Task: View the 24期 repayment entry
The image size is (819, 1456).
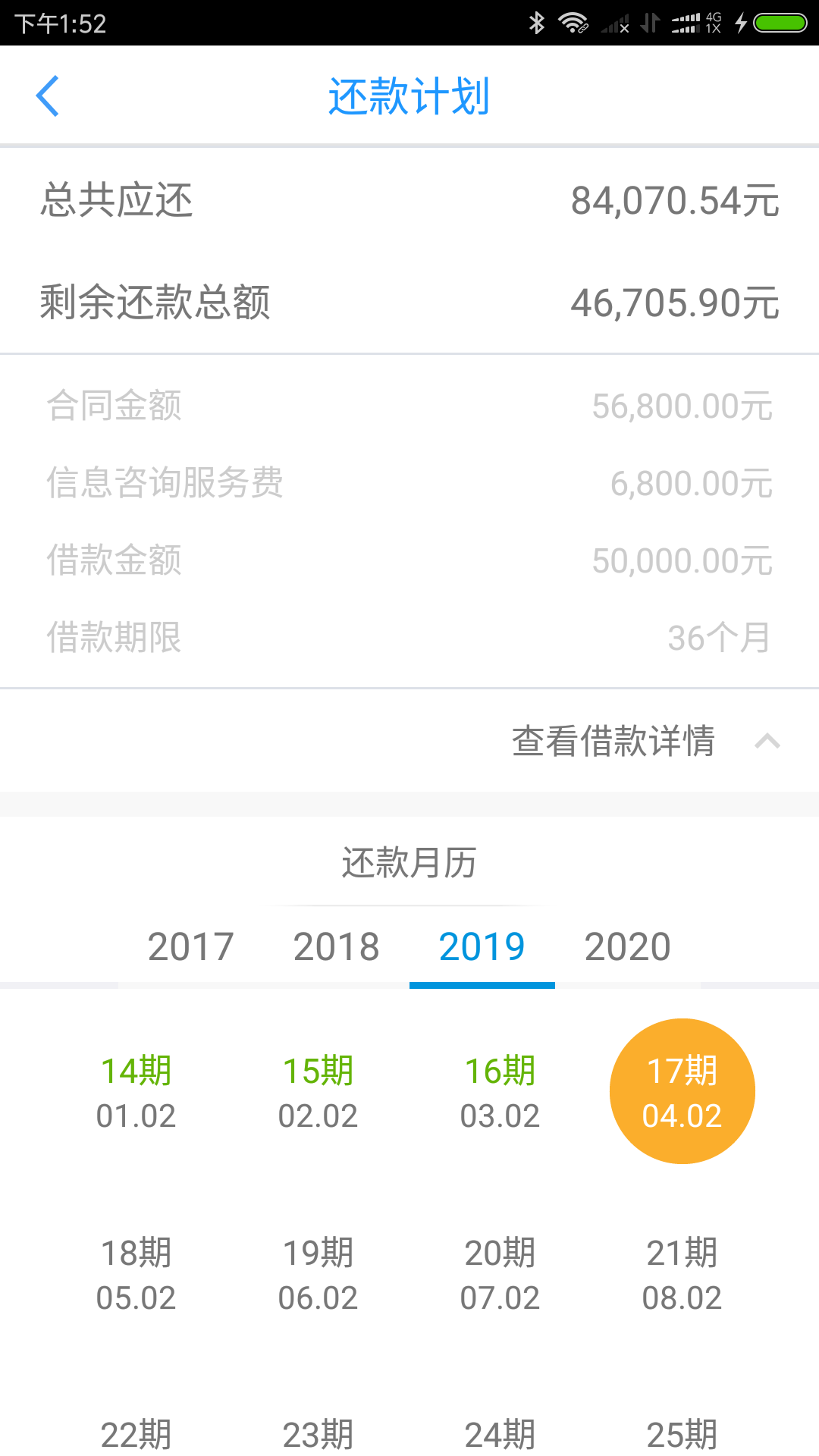Action: [x=500, y=1435]
